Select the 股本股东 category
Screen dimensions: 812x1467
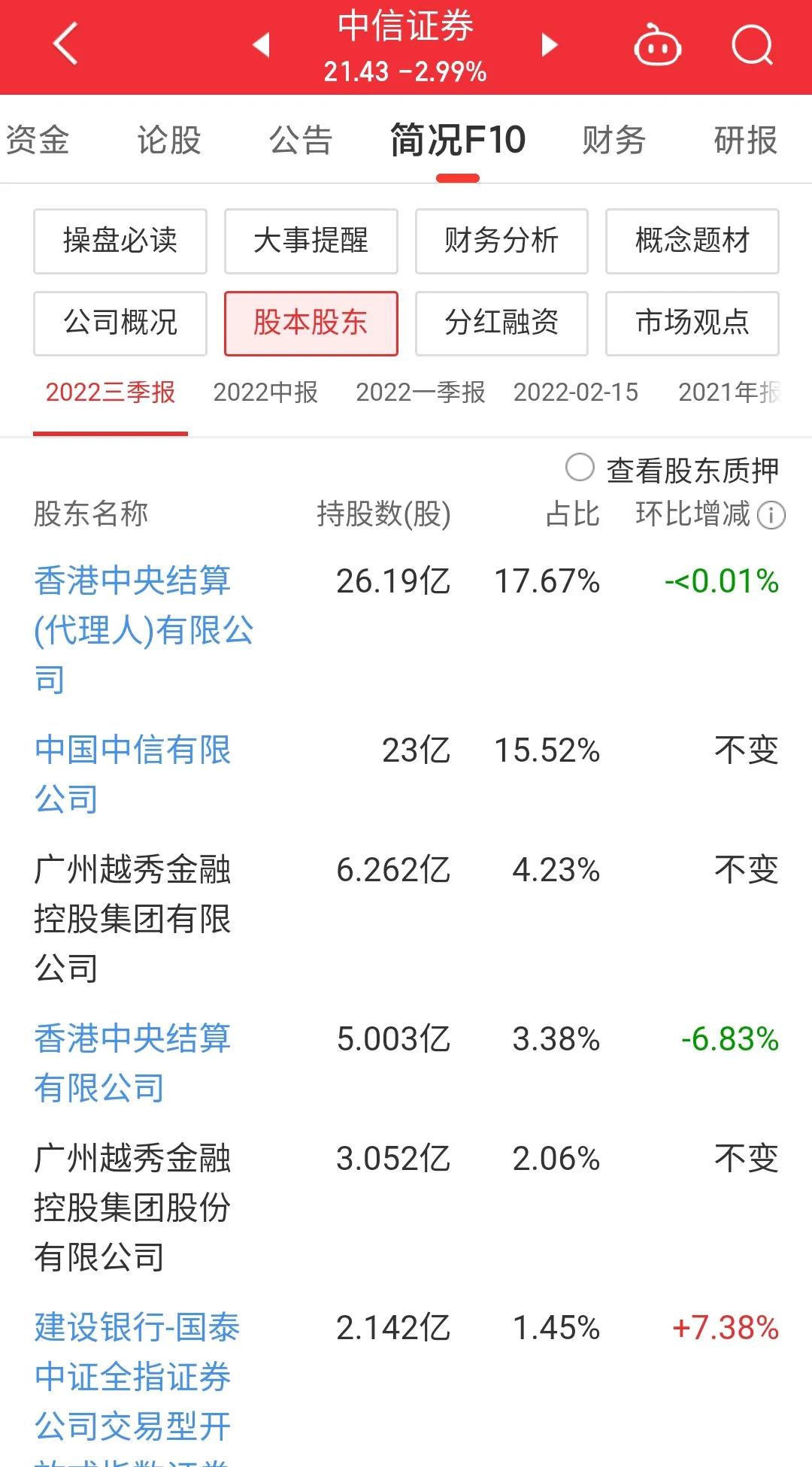coord(311,323)
